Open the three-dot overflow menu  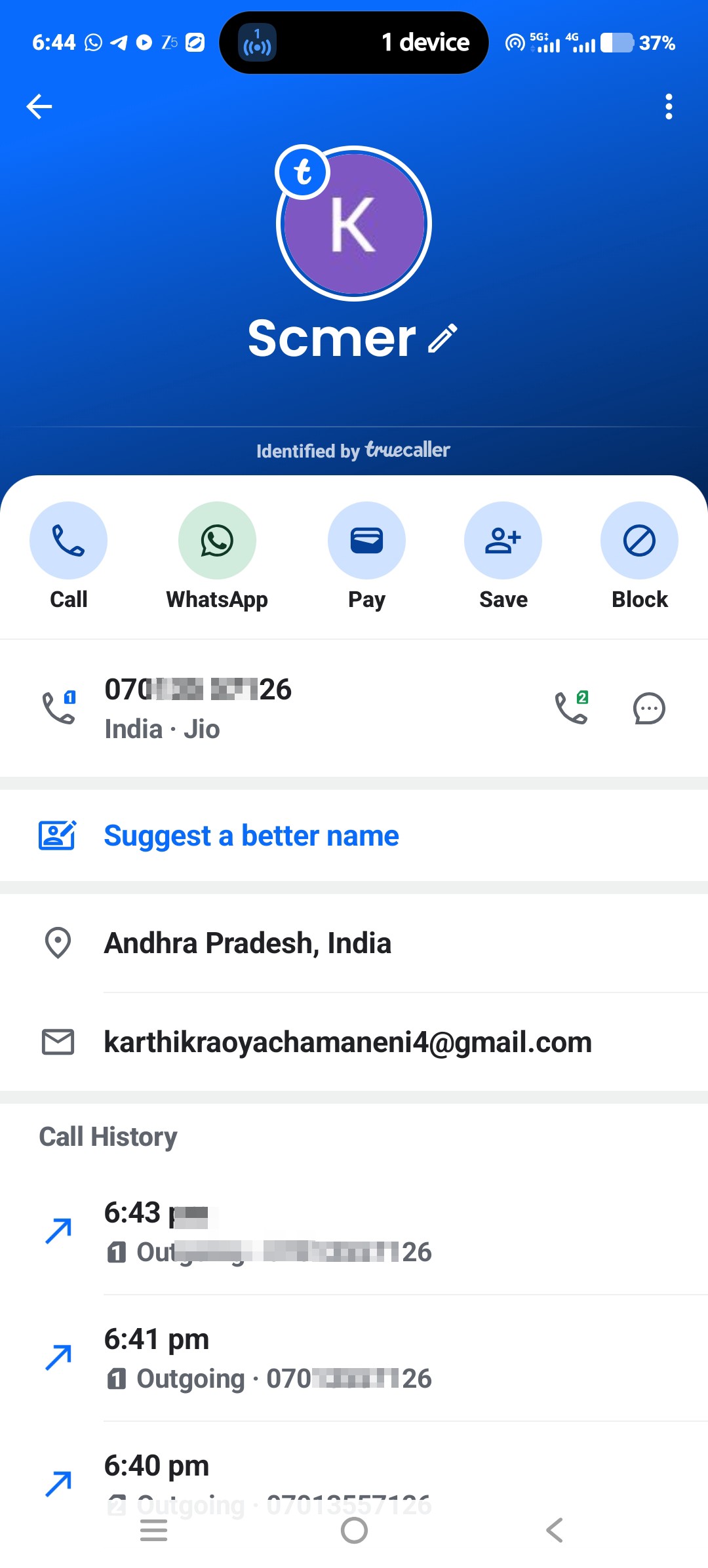point(669,106)
